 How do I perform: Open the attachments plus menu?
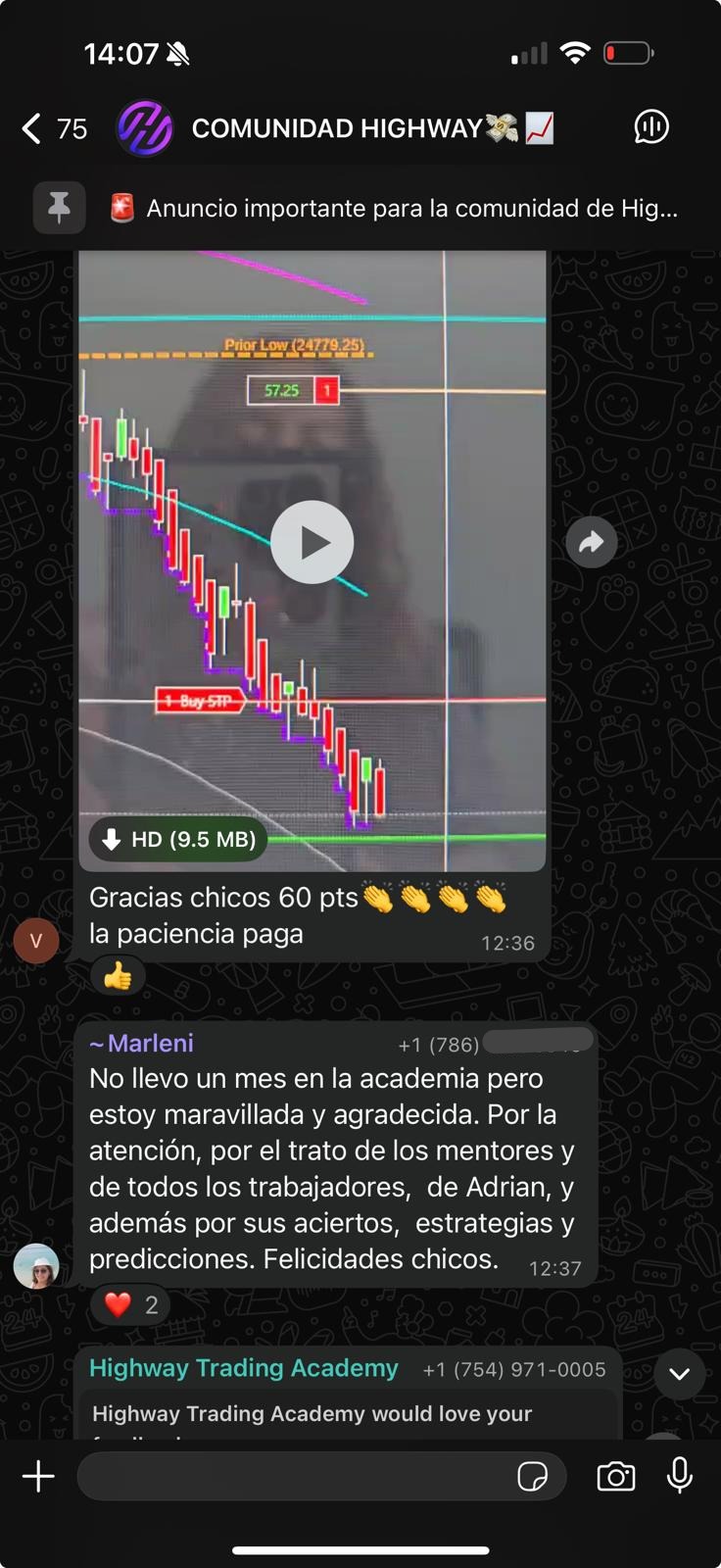[x=38, y=1476]
